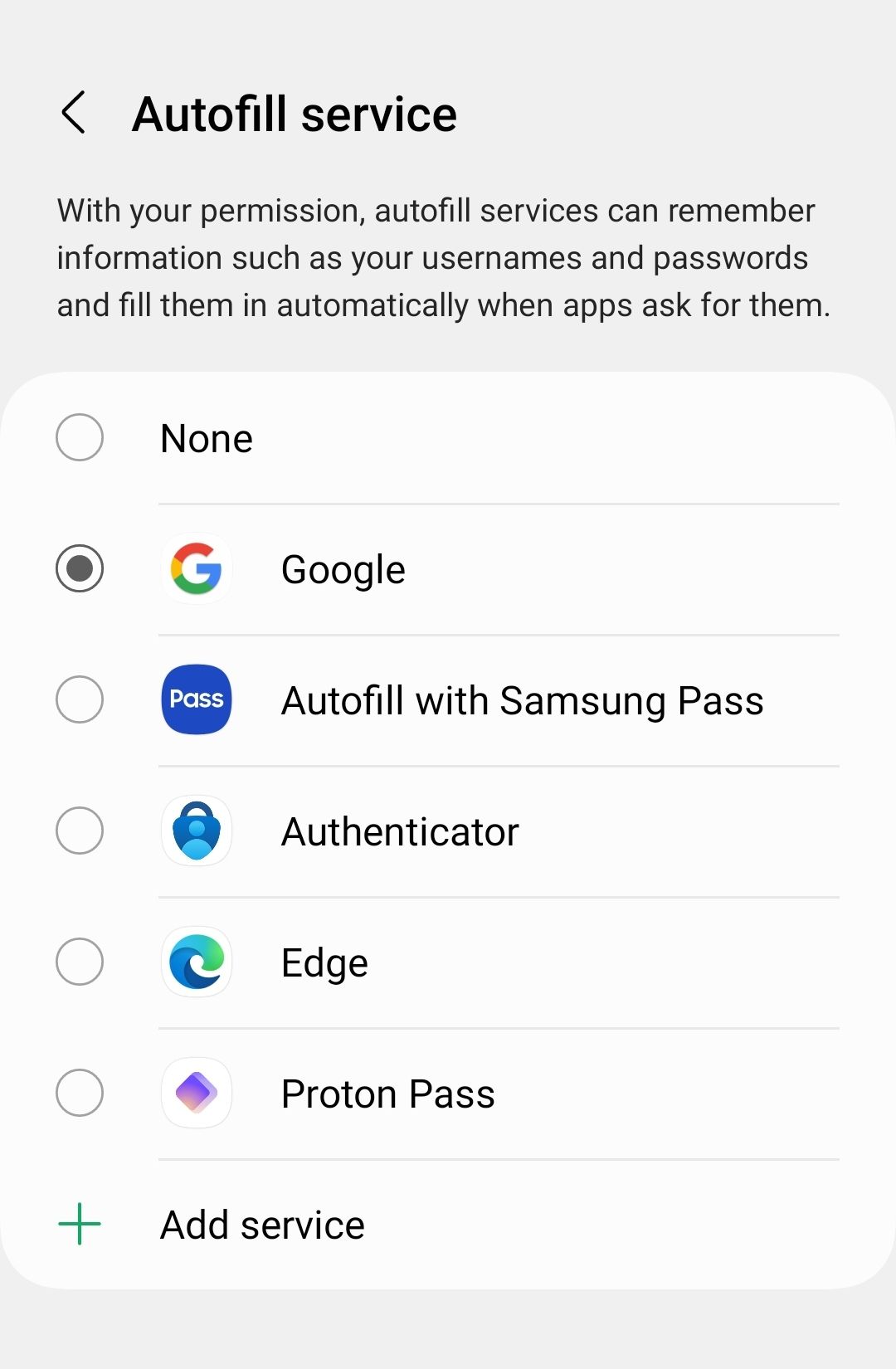Click the Samsung Pass app icon
The width and height of the screenshot is (896, 1369).
[196, 699]
